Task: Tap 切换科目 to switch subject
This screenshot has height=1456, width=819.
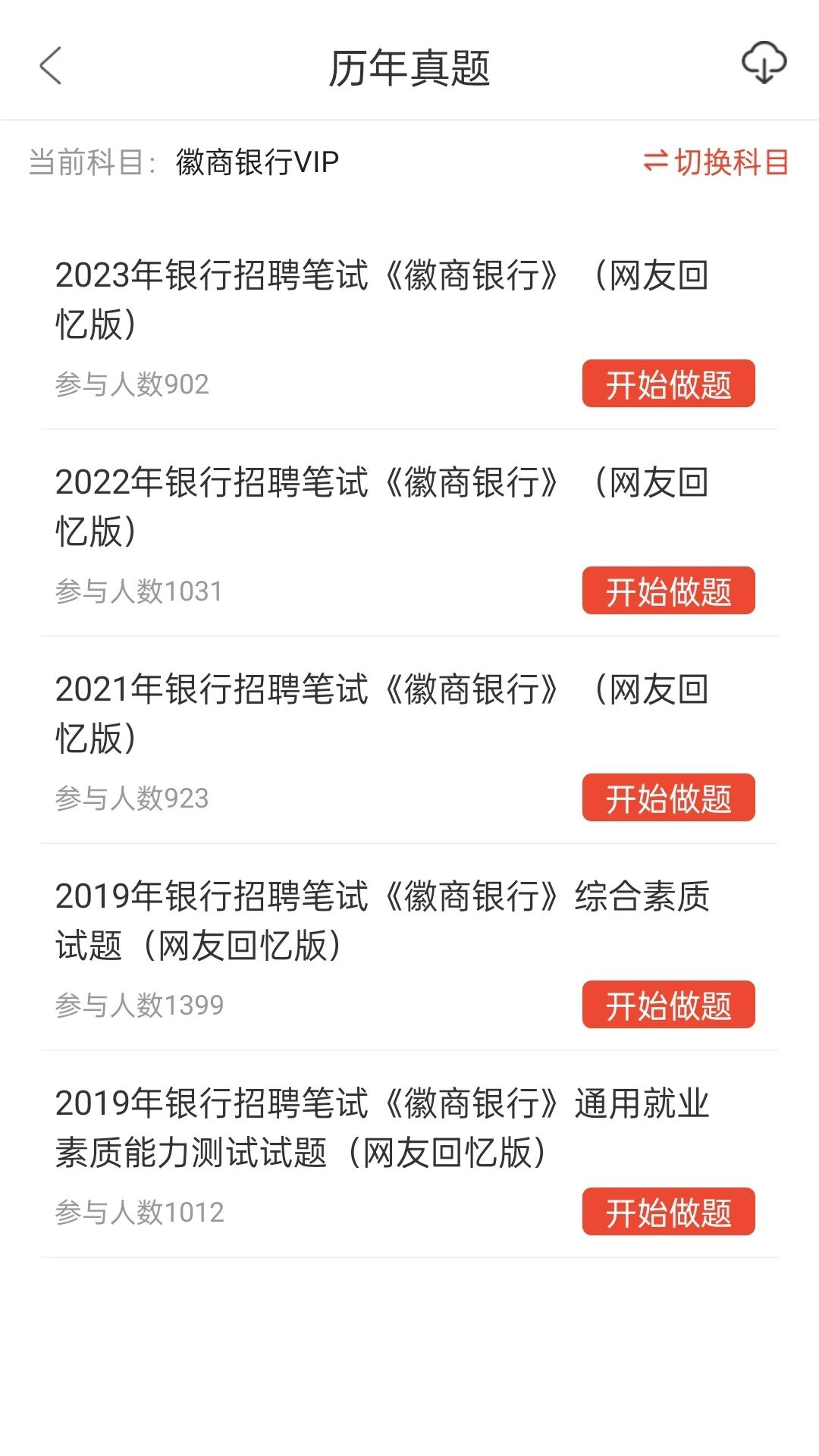Action: (716, 162)
